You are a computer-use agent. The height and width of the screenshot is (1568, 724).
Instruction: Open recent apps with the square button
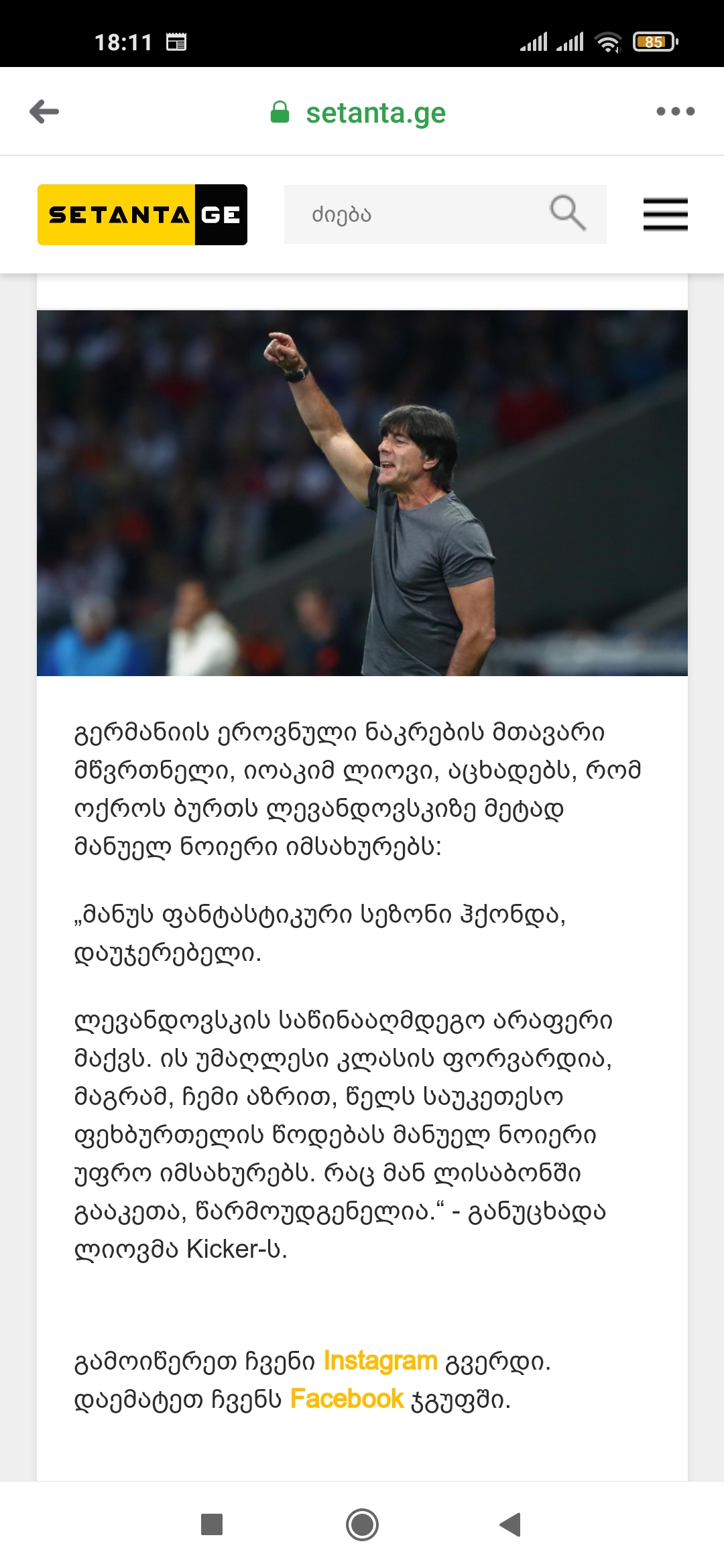pos(212,1524)
